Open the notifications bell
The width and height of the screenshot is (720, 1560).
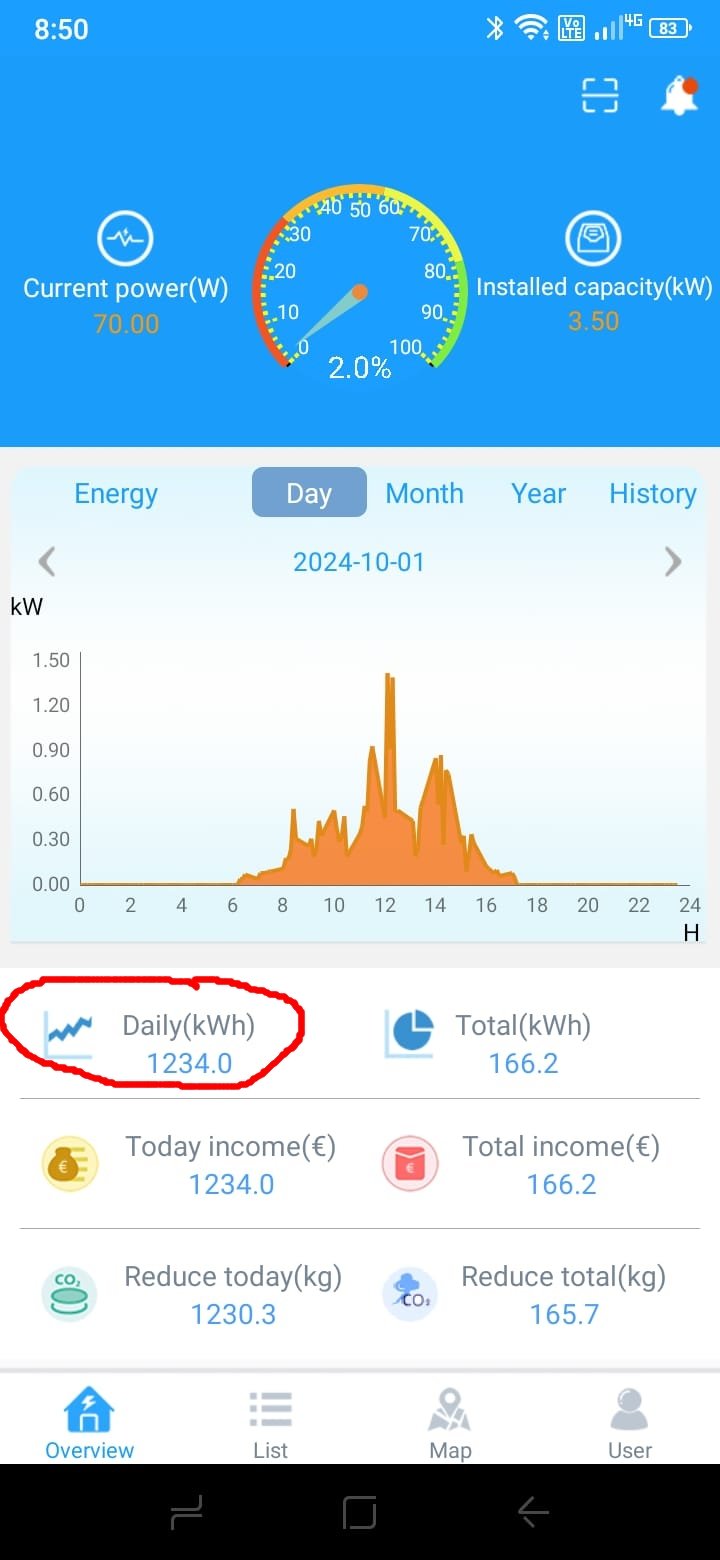[679, 96]
